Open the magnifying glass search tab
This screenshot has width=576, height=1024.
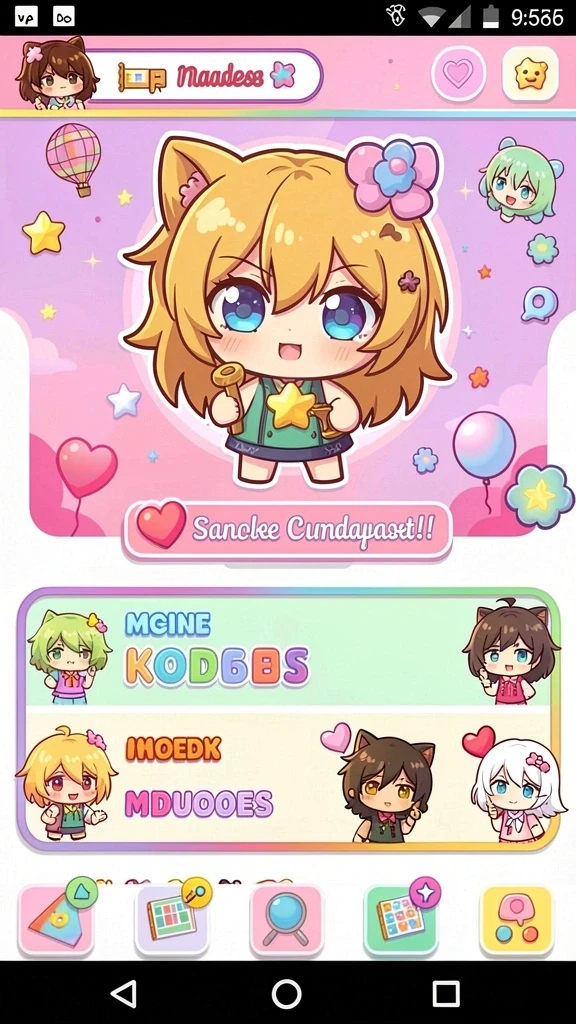(286, 920)
